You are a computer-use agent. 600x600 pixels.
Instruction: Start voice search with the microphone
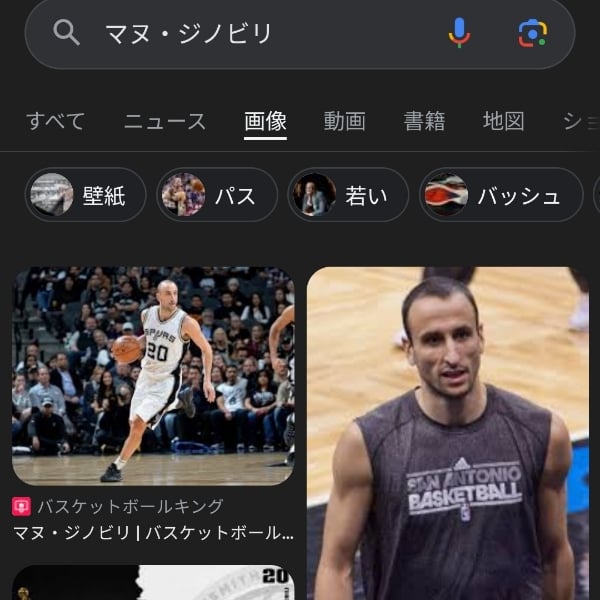click(459, 34)
